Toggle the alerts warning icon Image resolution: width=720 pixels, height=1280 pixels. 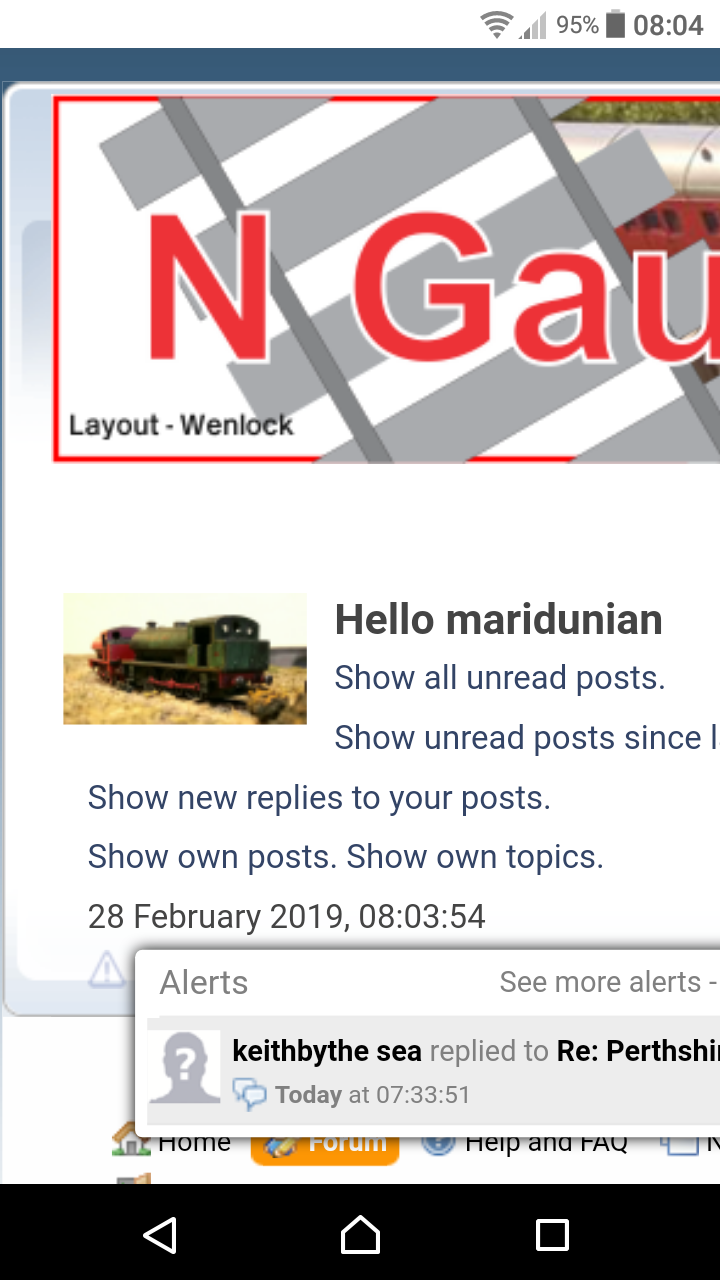107,969
